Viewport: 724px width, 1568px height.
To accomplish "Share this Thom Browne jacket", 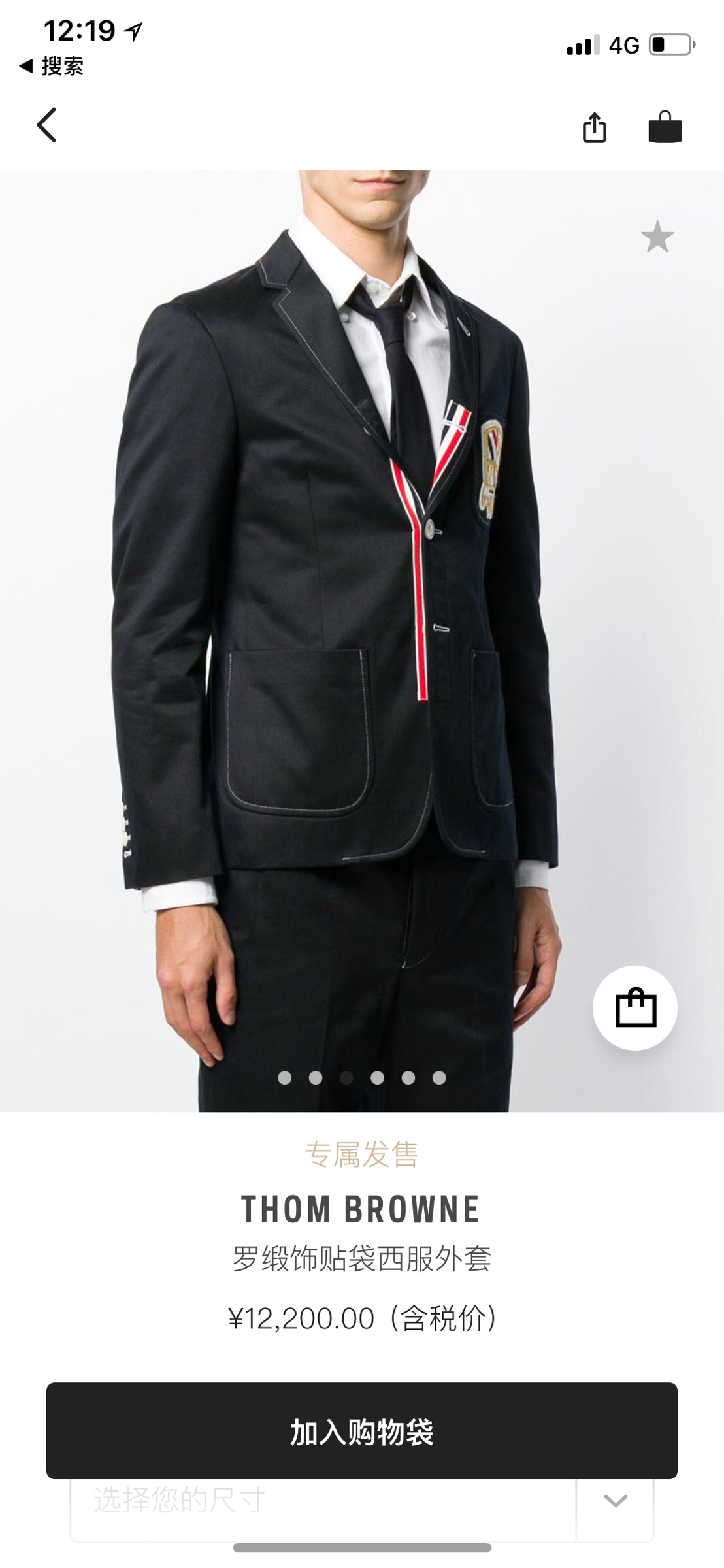I will click(594, 127).
